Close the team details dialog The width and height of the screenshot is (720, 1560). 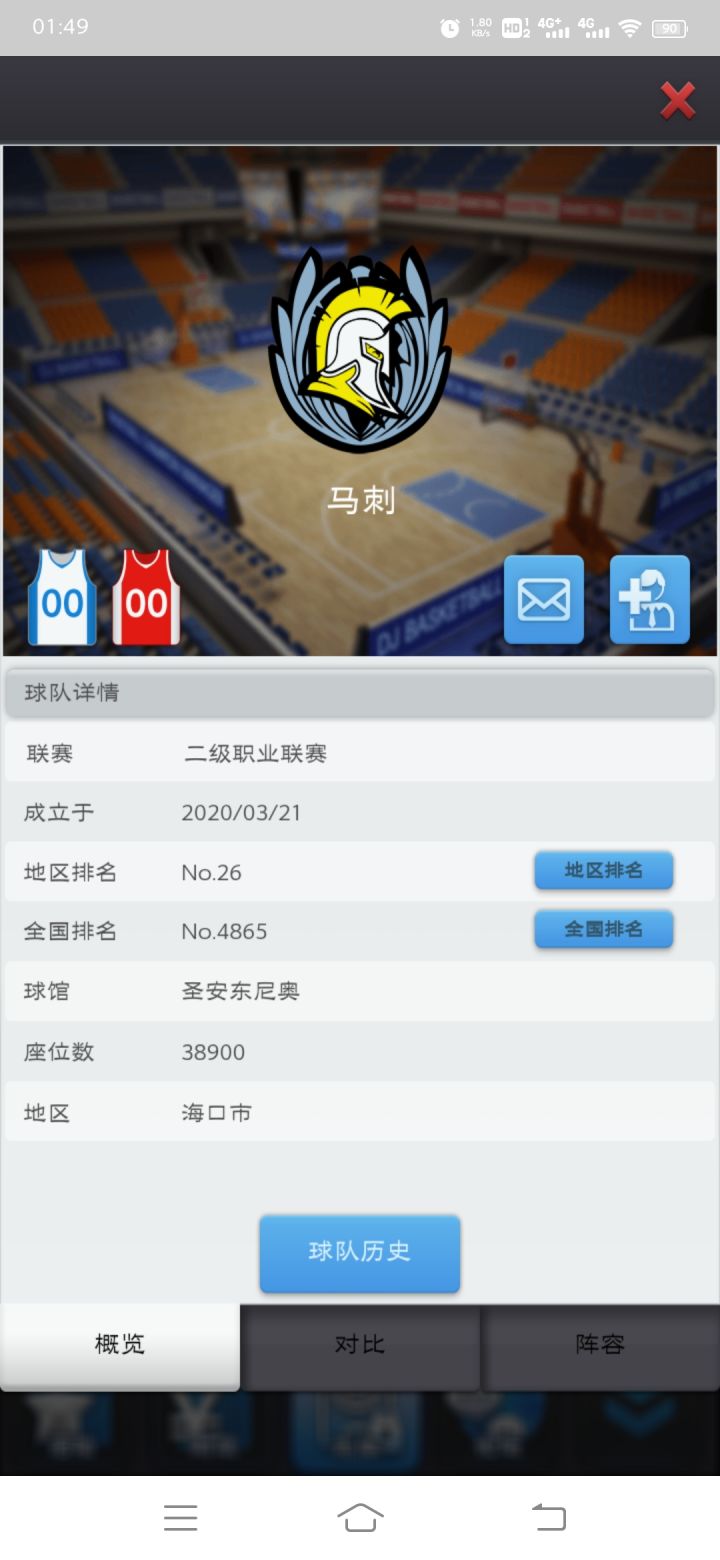pyautogui.click(x=677, y=100)
